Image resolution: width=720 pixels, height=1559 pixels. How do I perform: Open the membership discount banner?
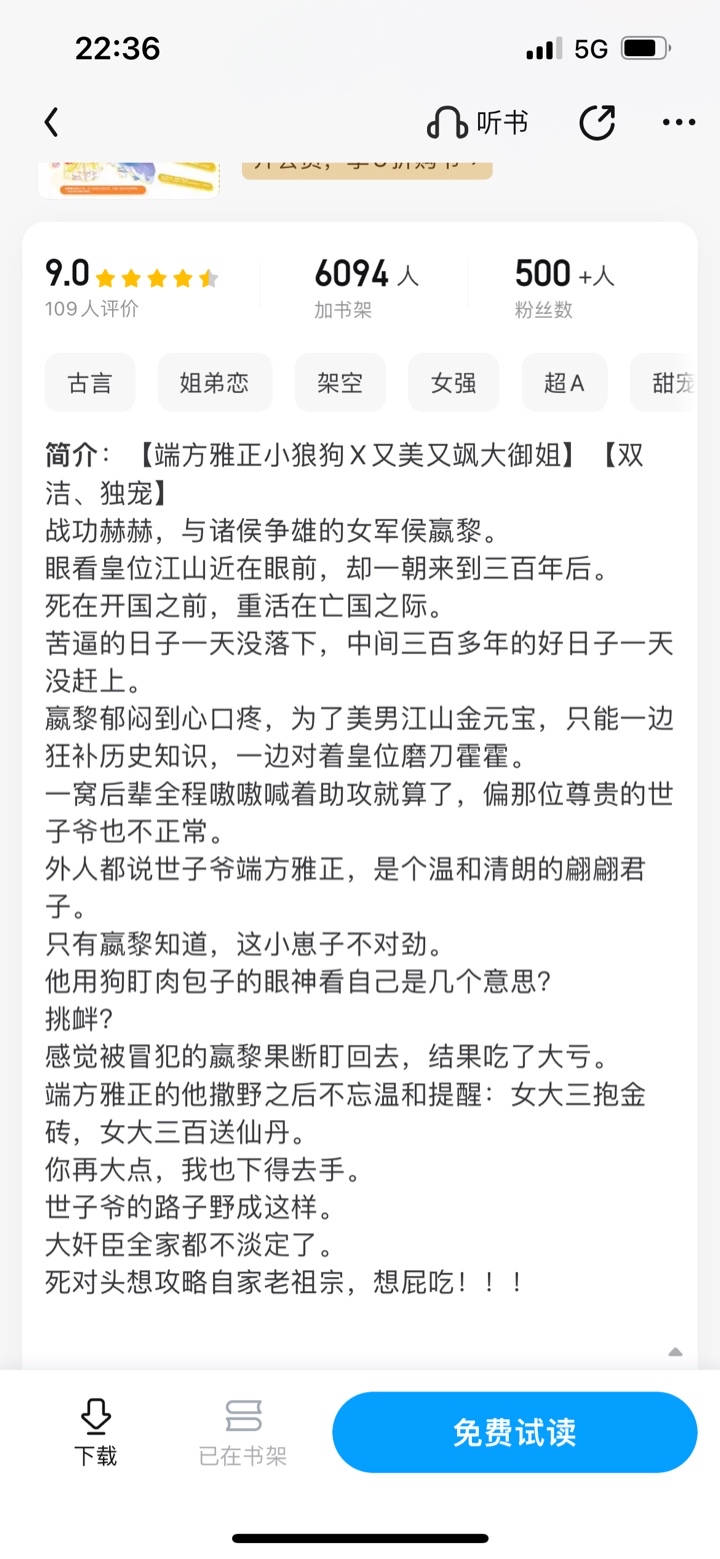pyautogui.click(x=367, y=170)
